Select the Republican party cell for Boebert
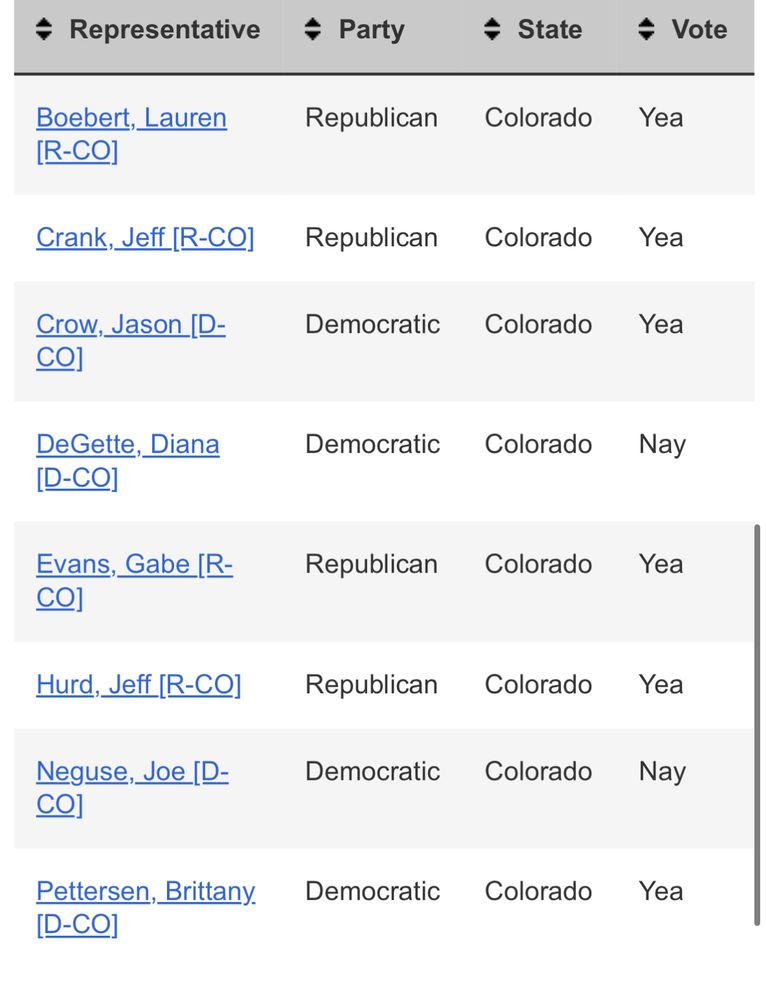This screenshot has height=1000, width=766. point(371,117)
